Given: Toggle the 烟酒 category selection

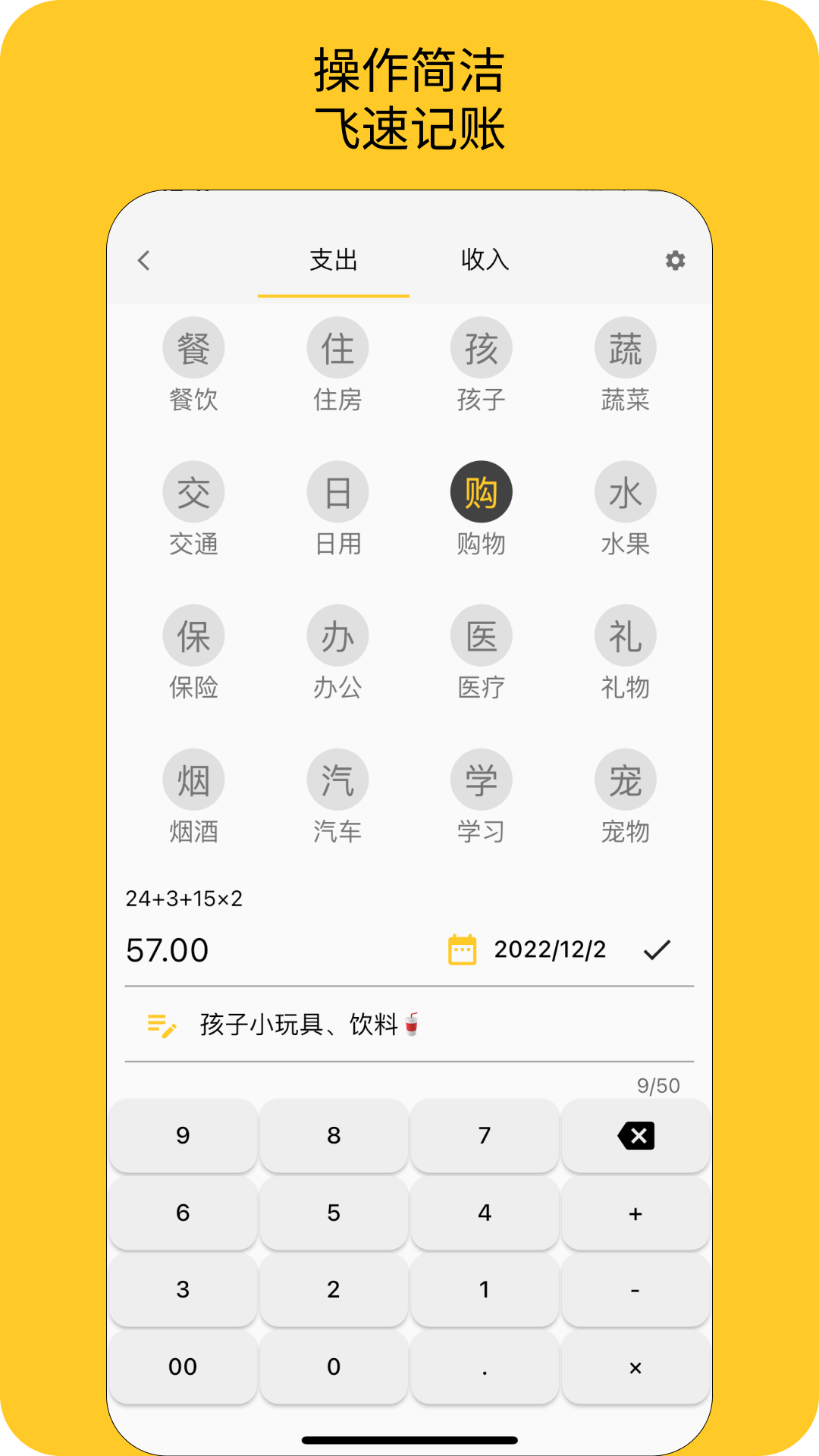Looking at the screenshot, I should pos(193,779).
